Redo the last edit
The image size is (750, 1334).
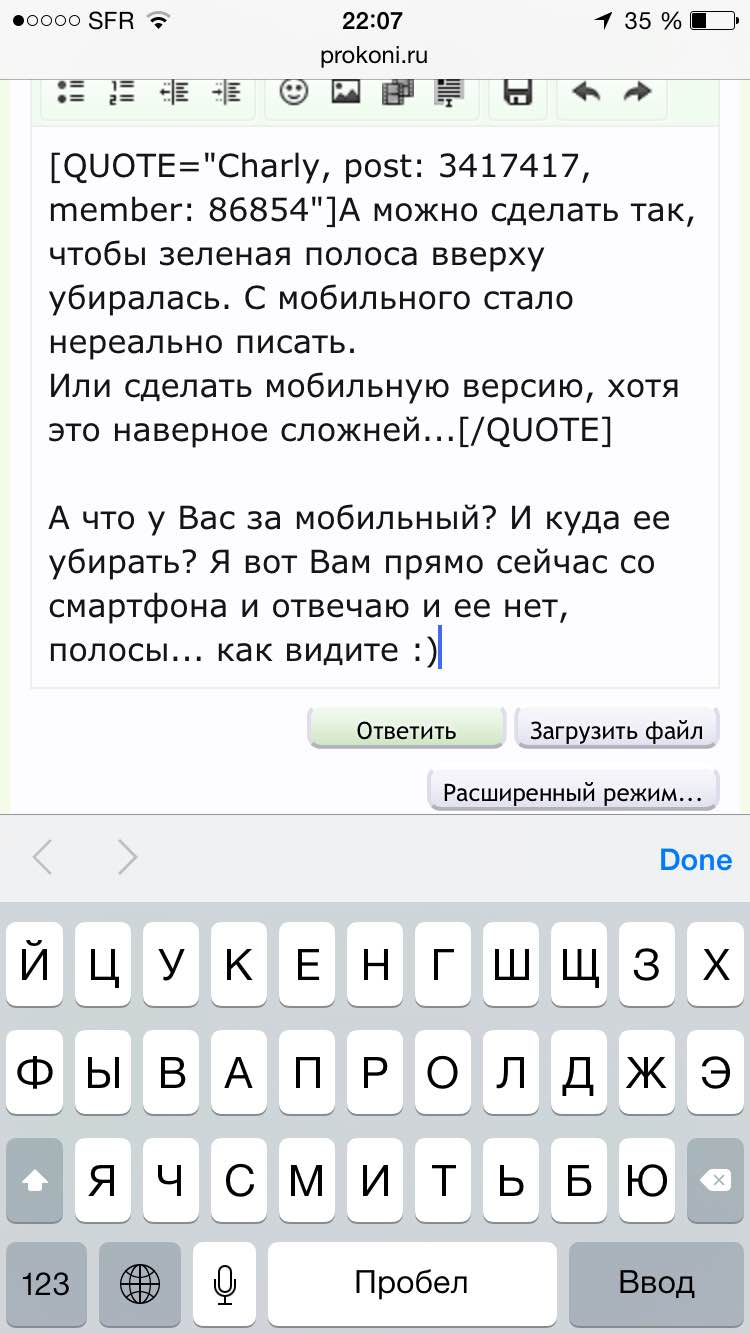[637, 93]
